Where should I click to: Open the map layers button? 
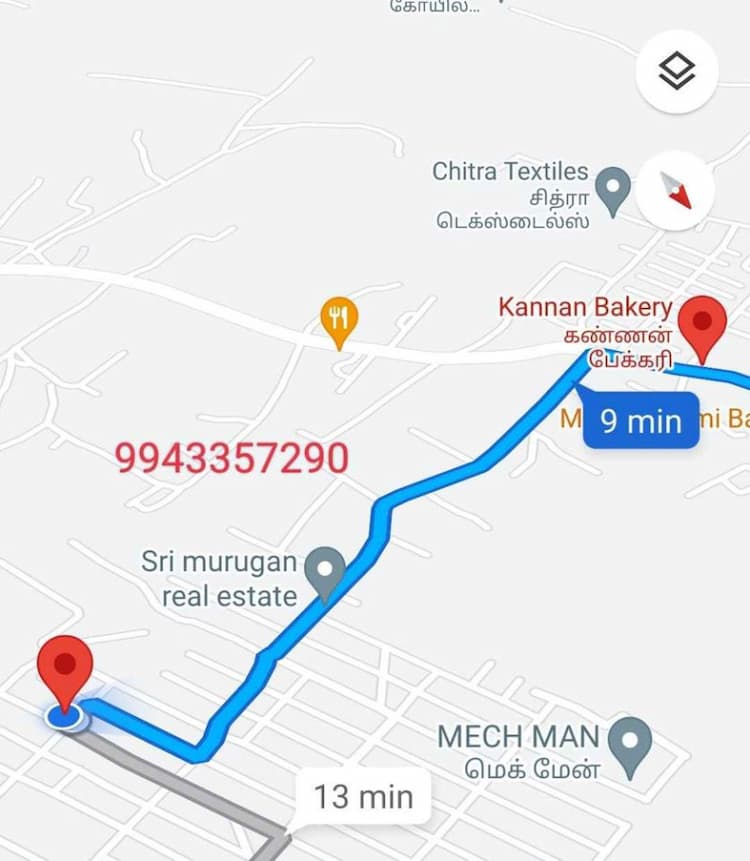677,71
